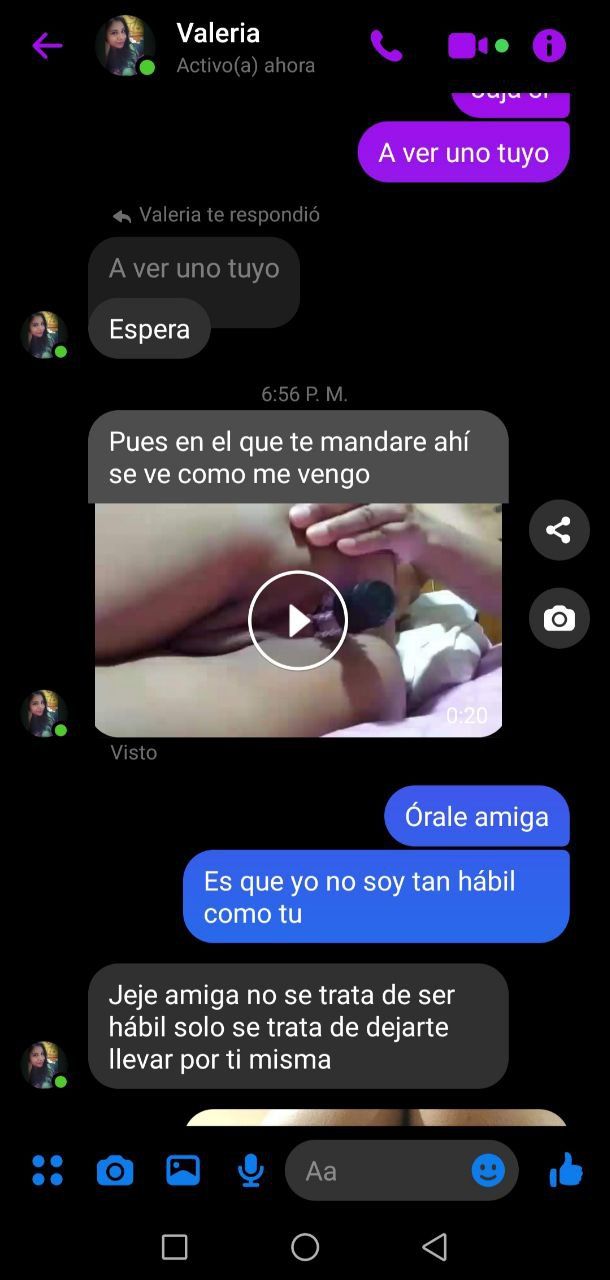This screenshot has height=1280, width=610.
Task: Open the emoji picker
Action: (488, 1170)
